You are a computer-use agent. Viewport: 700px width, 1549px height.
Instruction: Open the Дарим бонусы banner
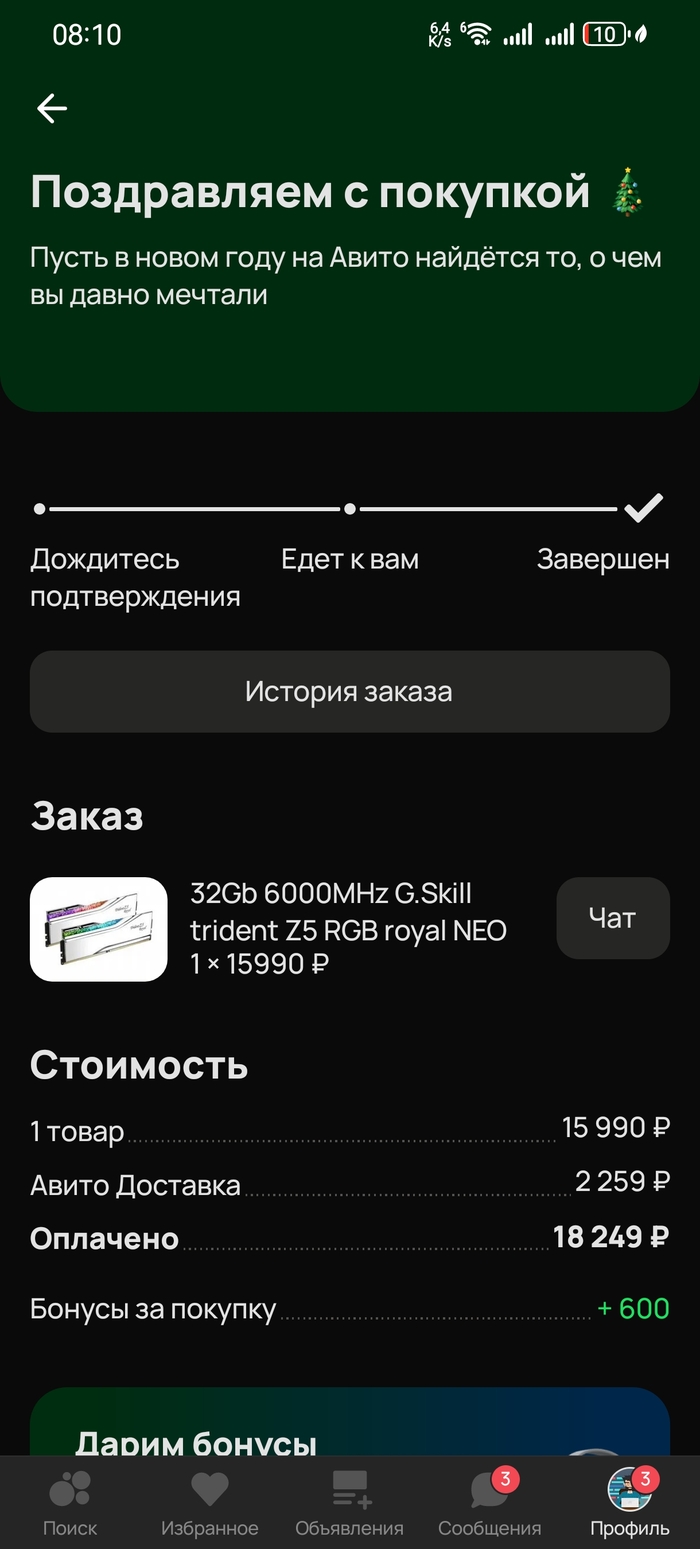pos(349,1425)
